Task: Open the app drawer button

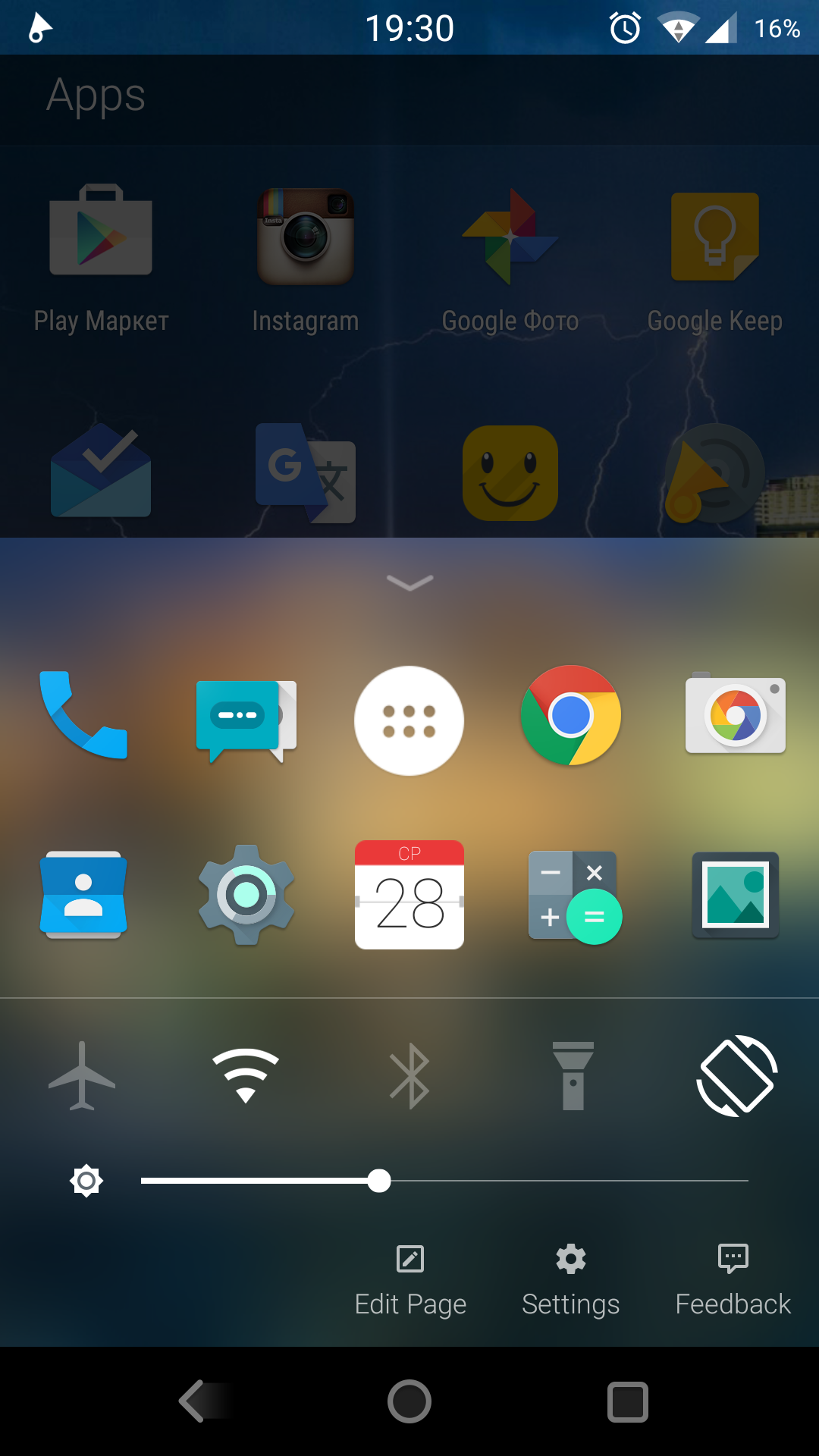Action: click(409, 720)
